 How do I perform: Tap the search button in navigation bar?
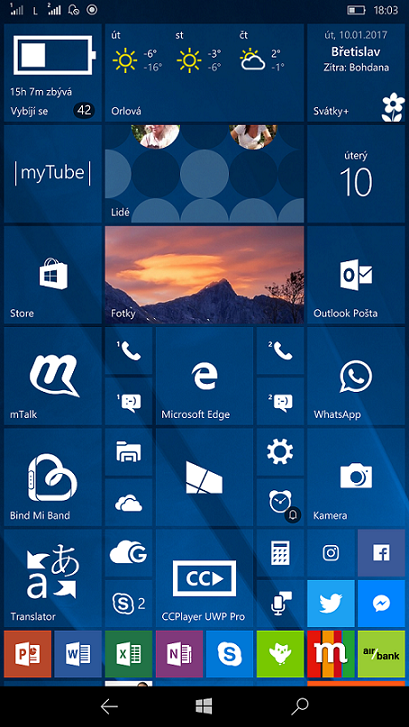pos(300,706)
